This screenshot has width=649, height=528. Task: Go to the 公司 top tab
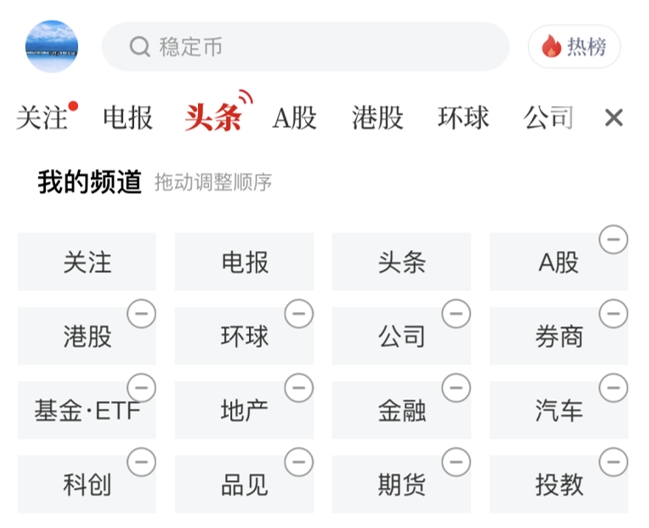click(x=548, y=118)
